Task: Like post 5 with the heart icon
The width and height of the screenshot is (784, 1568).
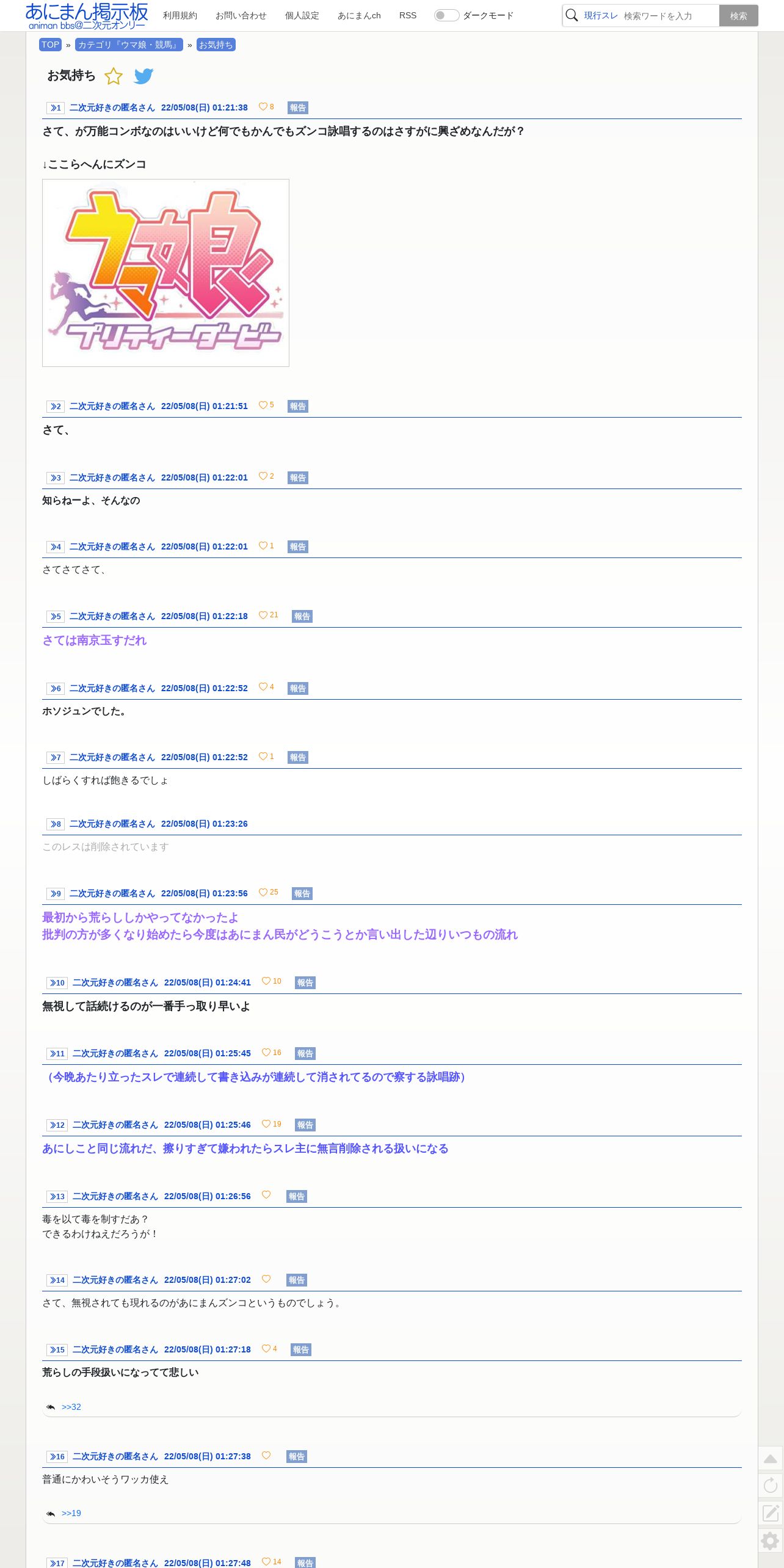Action: 263,615
